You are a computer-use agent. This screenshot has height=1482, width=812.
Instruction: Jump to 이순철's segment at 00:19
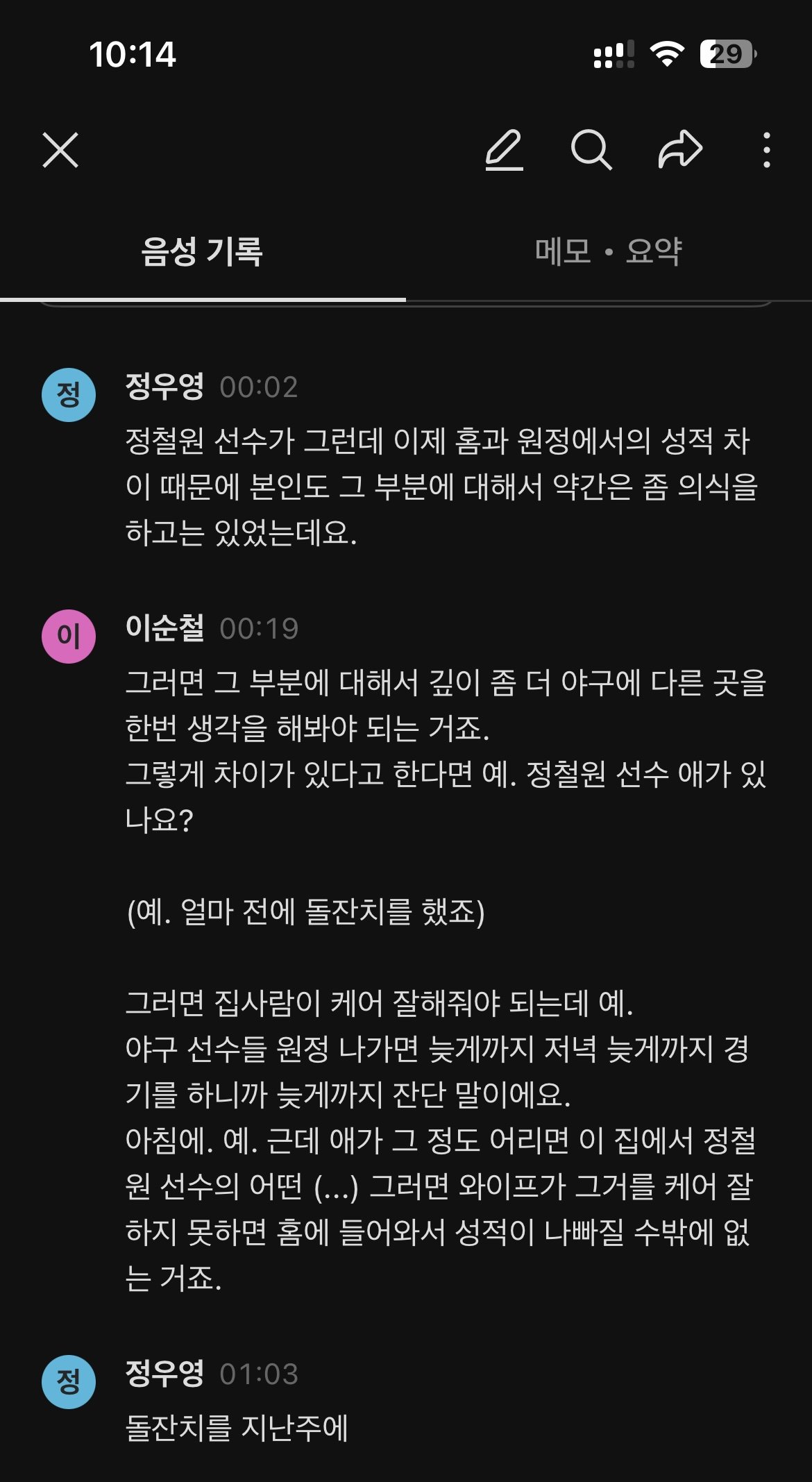(258, 629)
